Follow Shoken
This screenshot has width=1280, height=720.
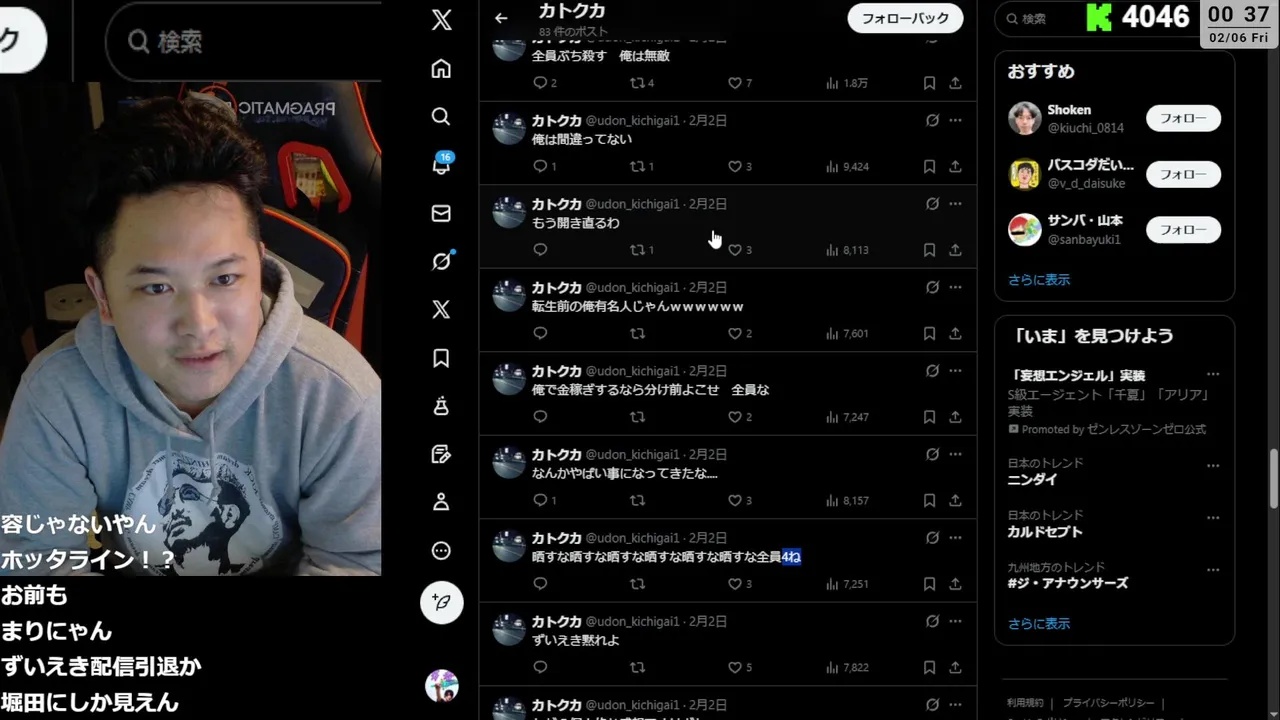1183,118
